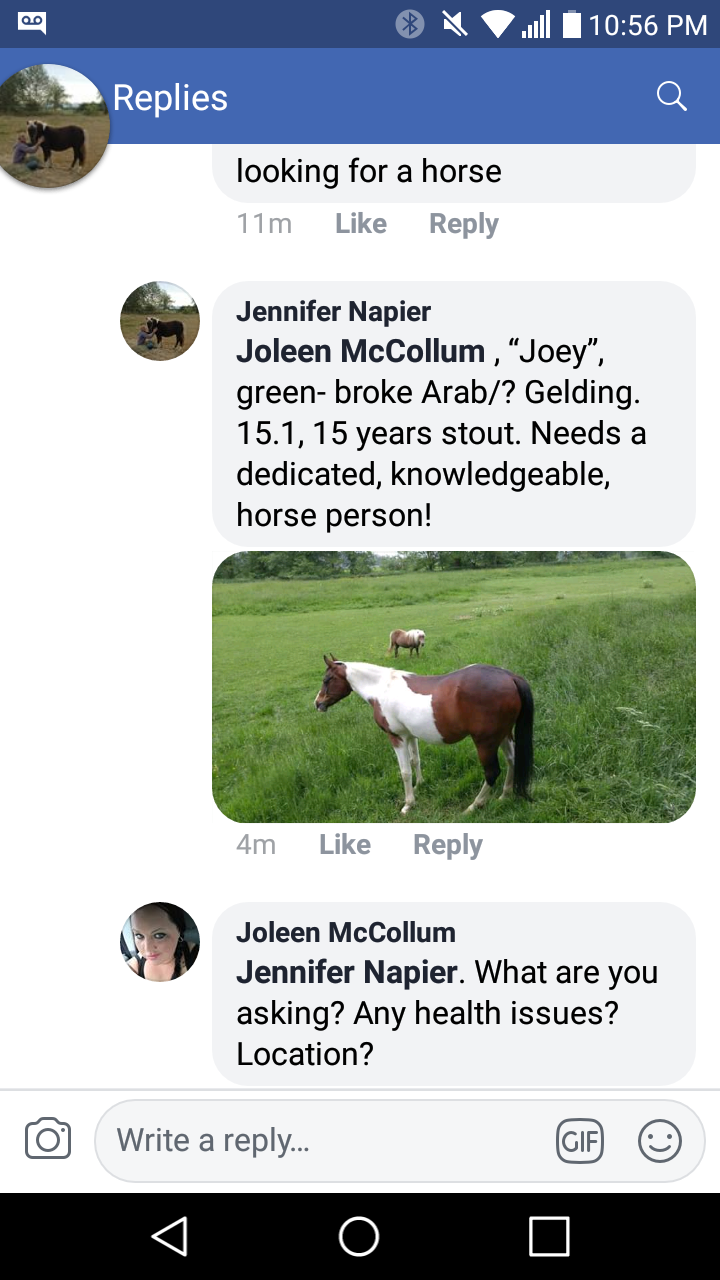Image resolution: width=720 pixels, height=1280 pixels.
Task: Open recent apps from the navigation bar
Action: [549, 1236]
